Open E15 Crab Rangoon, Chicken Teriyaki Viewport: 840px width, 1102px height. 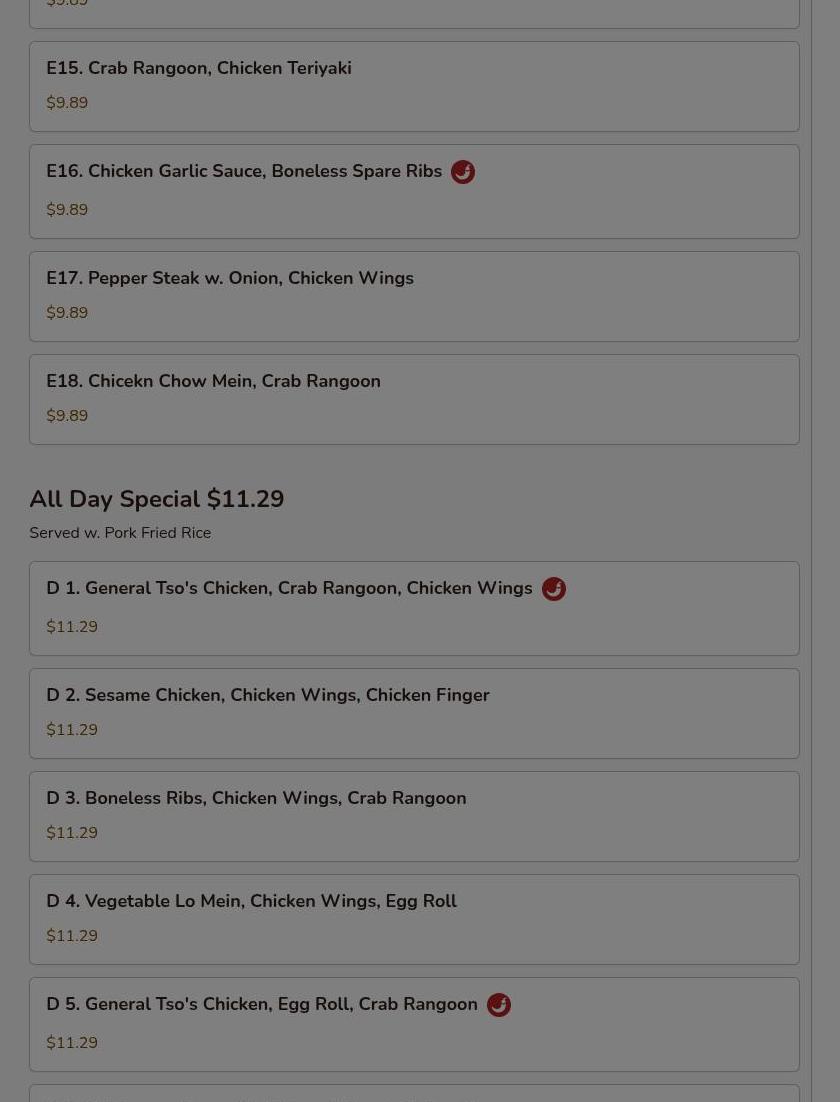(414, 86)
